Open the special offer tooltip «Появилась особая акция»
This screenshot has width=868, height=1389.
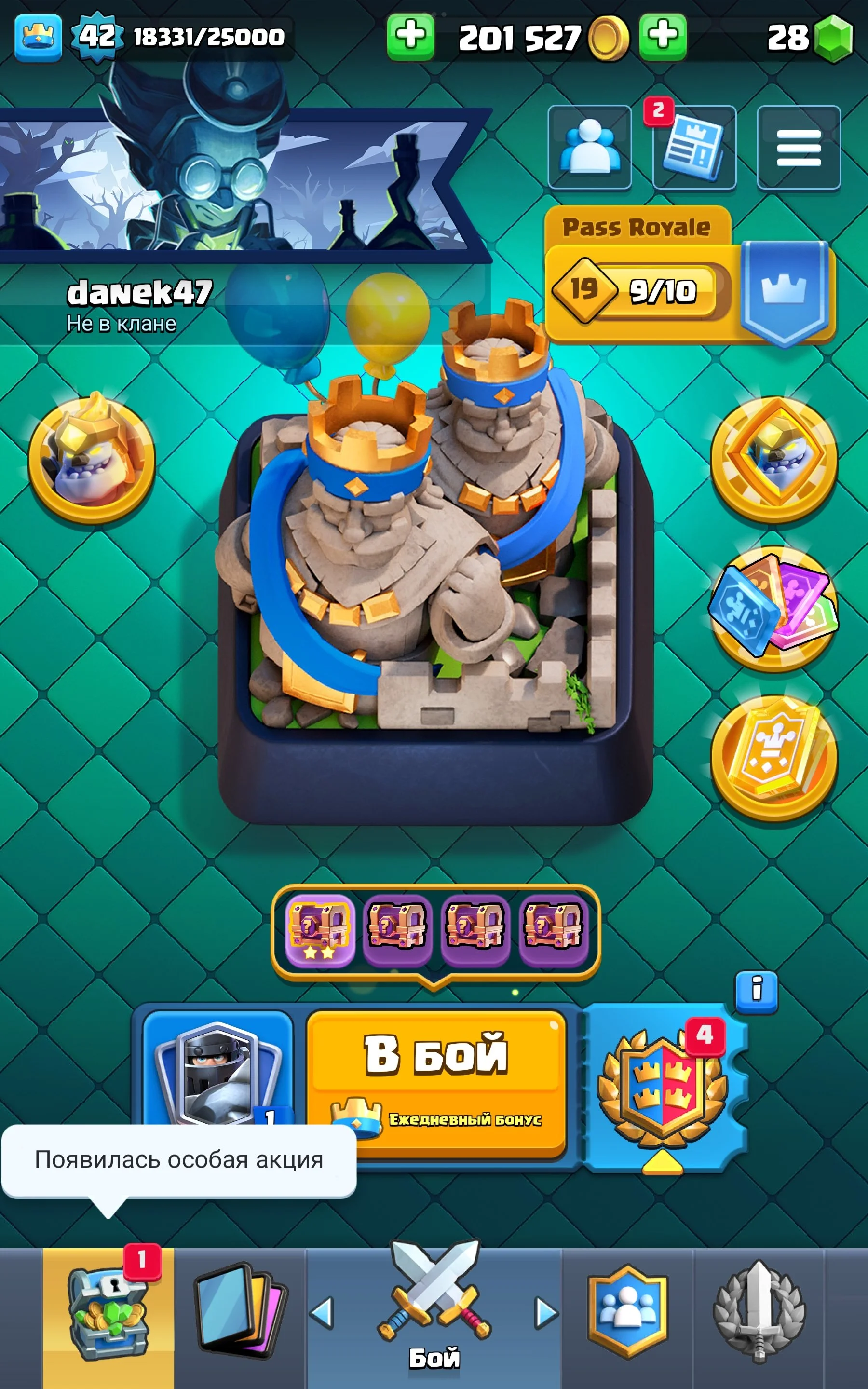coord(178,1160)
